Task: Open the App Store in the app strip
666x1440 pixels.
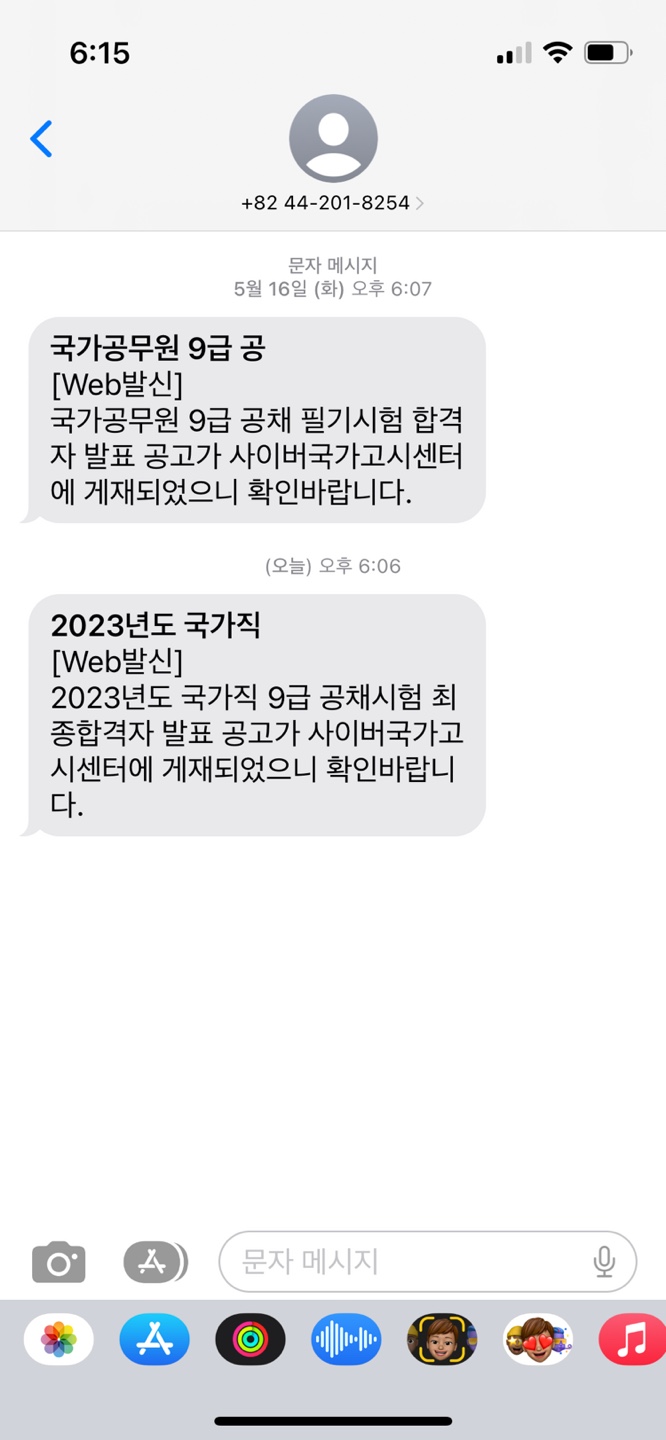Action: [x=154, y=1340]
